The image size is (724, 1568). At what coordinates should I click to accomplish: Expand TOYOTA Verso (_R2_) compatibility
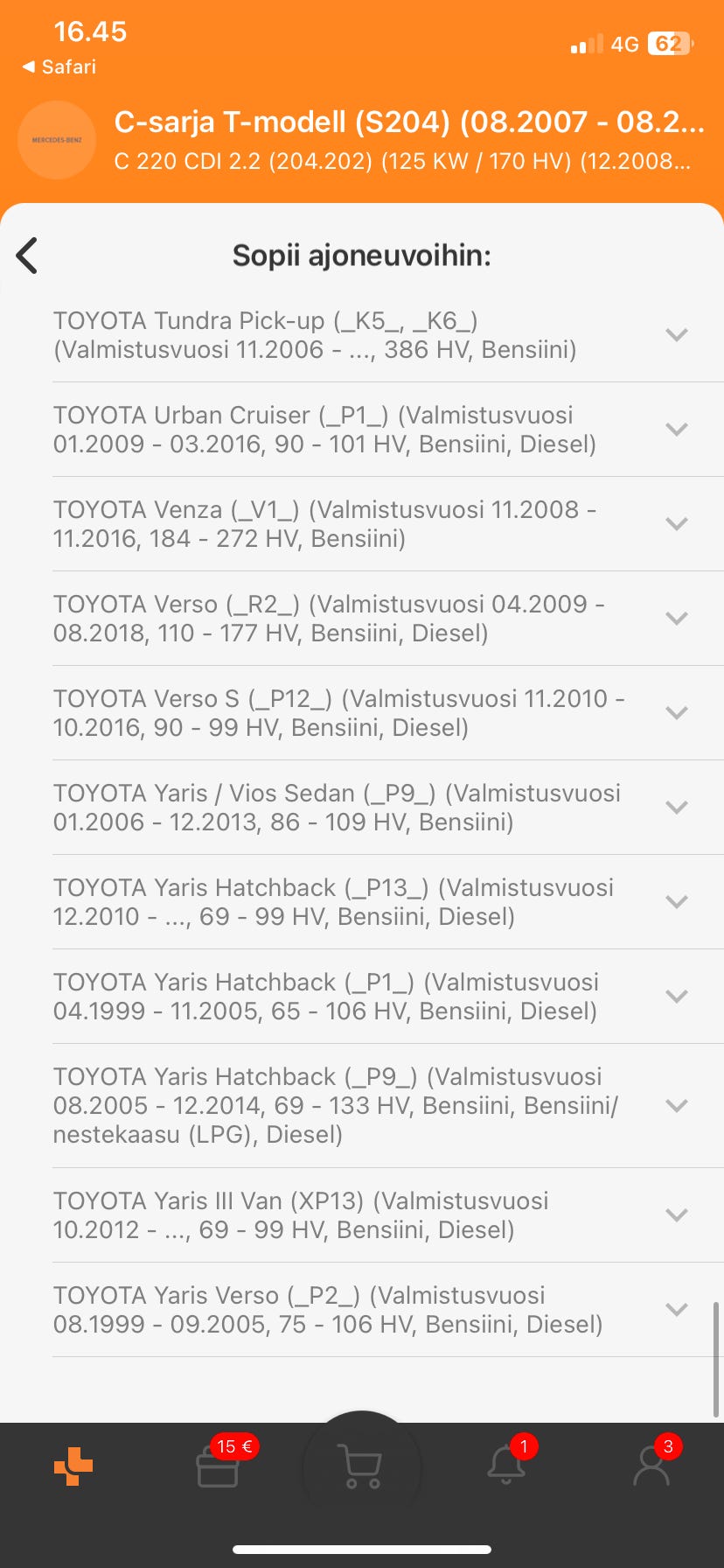click(x=676, y=619)
